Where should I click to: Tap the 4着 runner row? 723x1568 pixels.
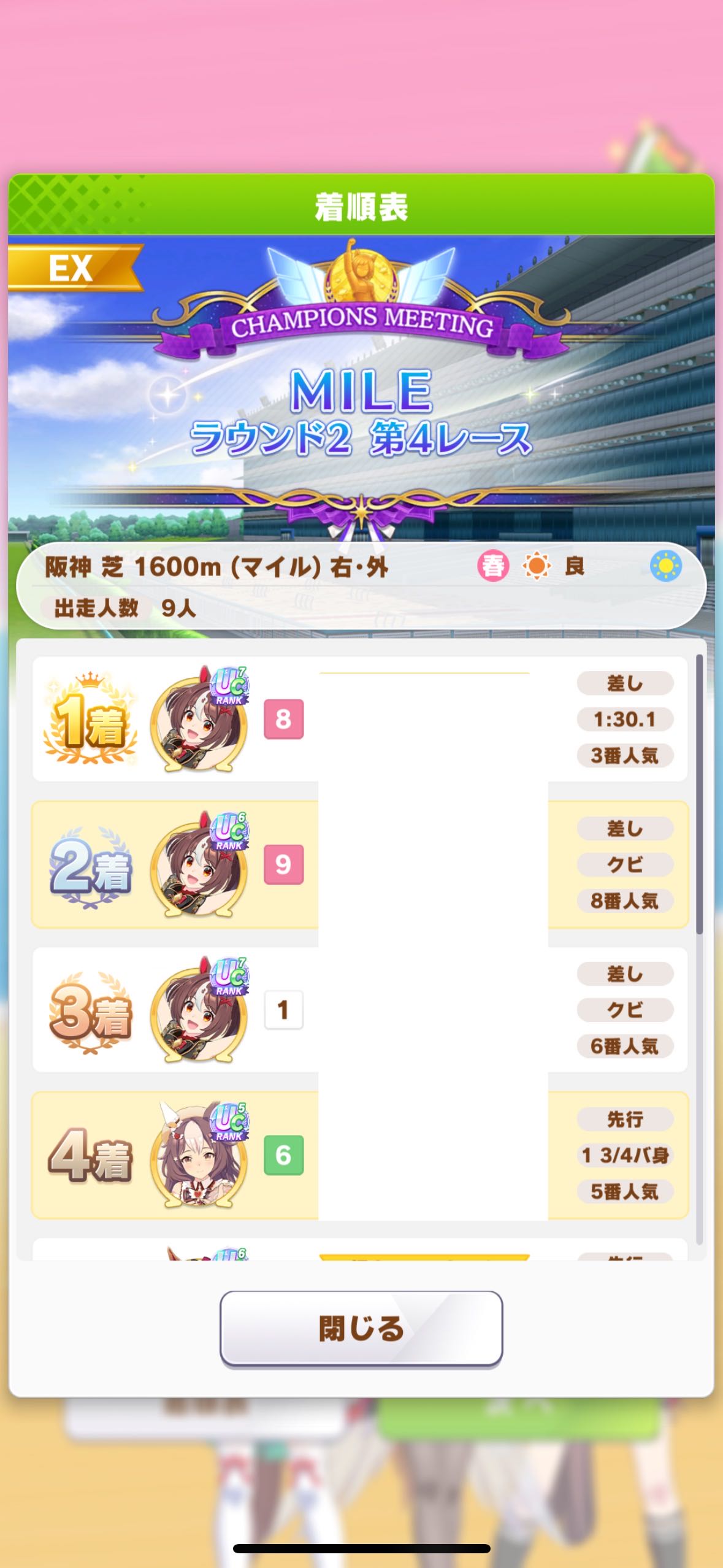pos(360,1155)
